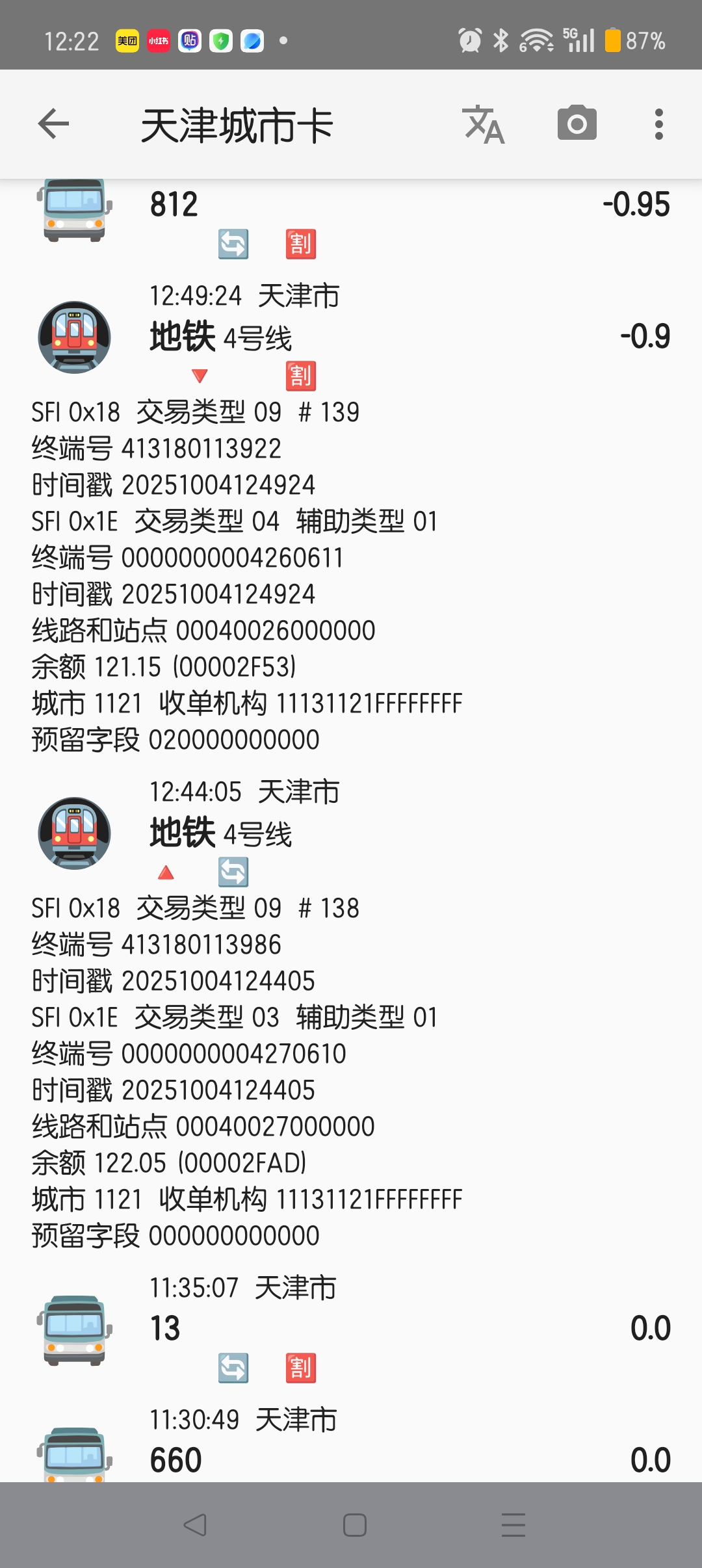Tap the camera icon in the toolbar
702x1568 pixels.
(577, 124)
